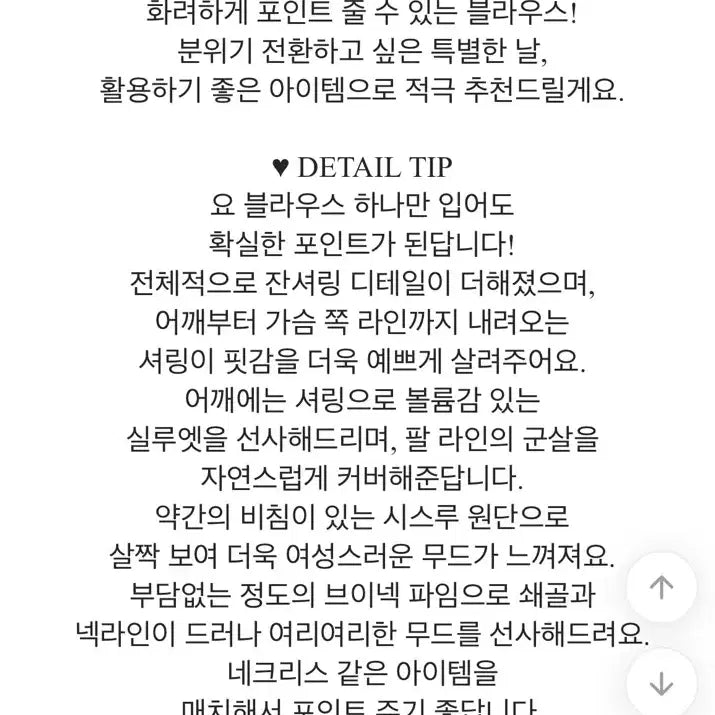Tap the scroll-to-top arrow button
Screen dimensions: 715x715
[661, 587]
